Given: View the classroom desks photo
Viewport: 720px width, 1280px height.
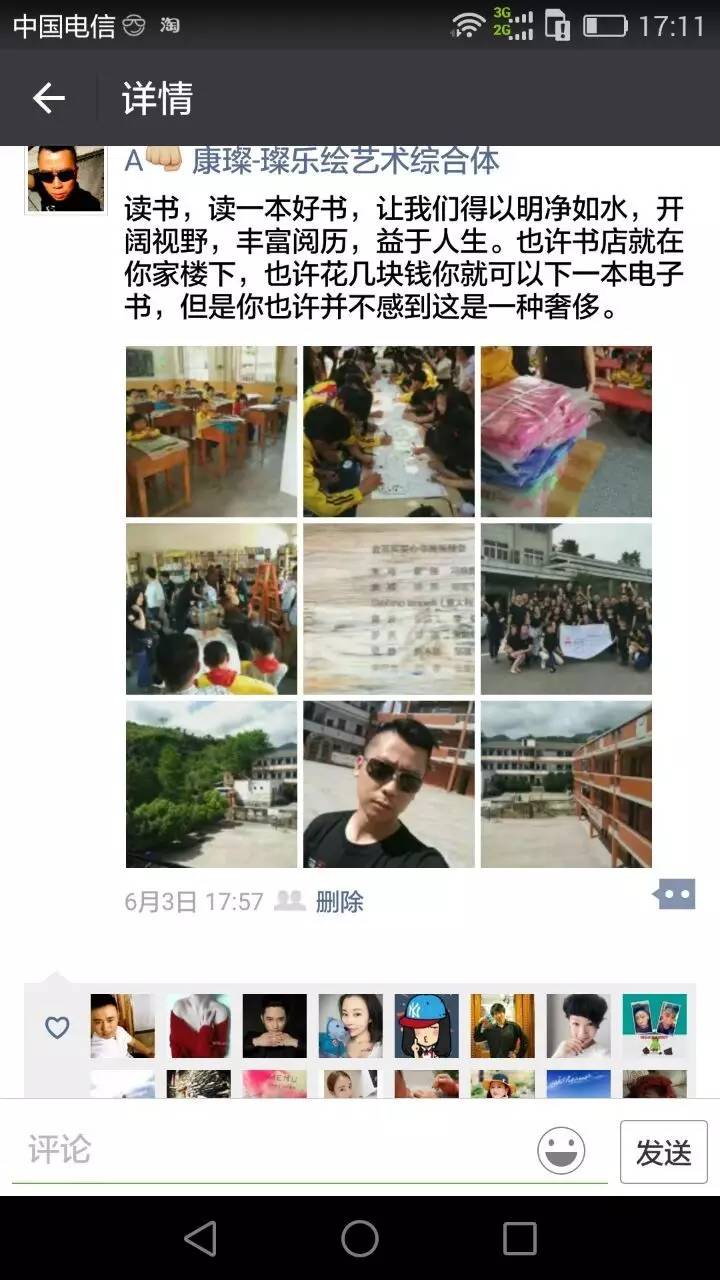Looking at the screenshot, I should tap(211, 431).
